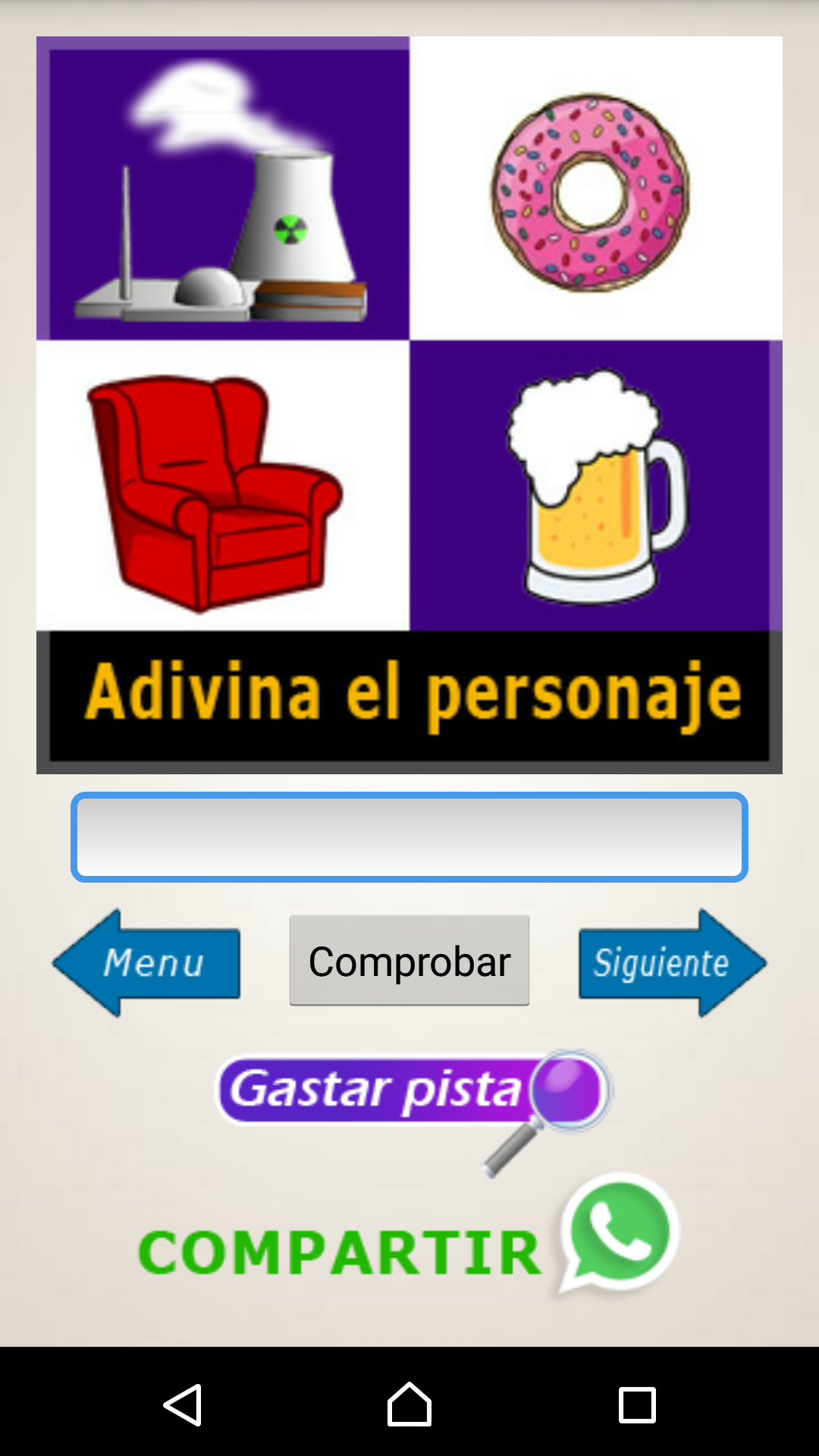Tap the answer input field
This screenshot has width=819, height=1456.
point(409,836)
